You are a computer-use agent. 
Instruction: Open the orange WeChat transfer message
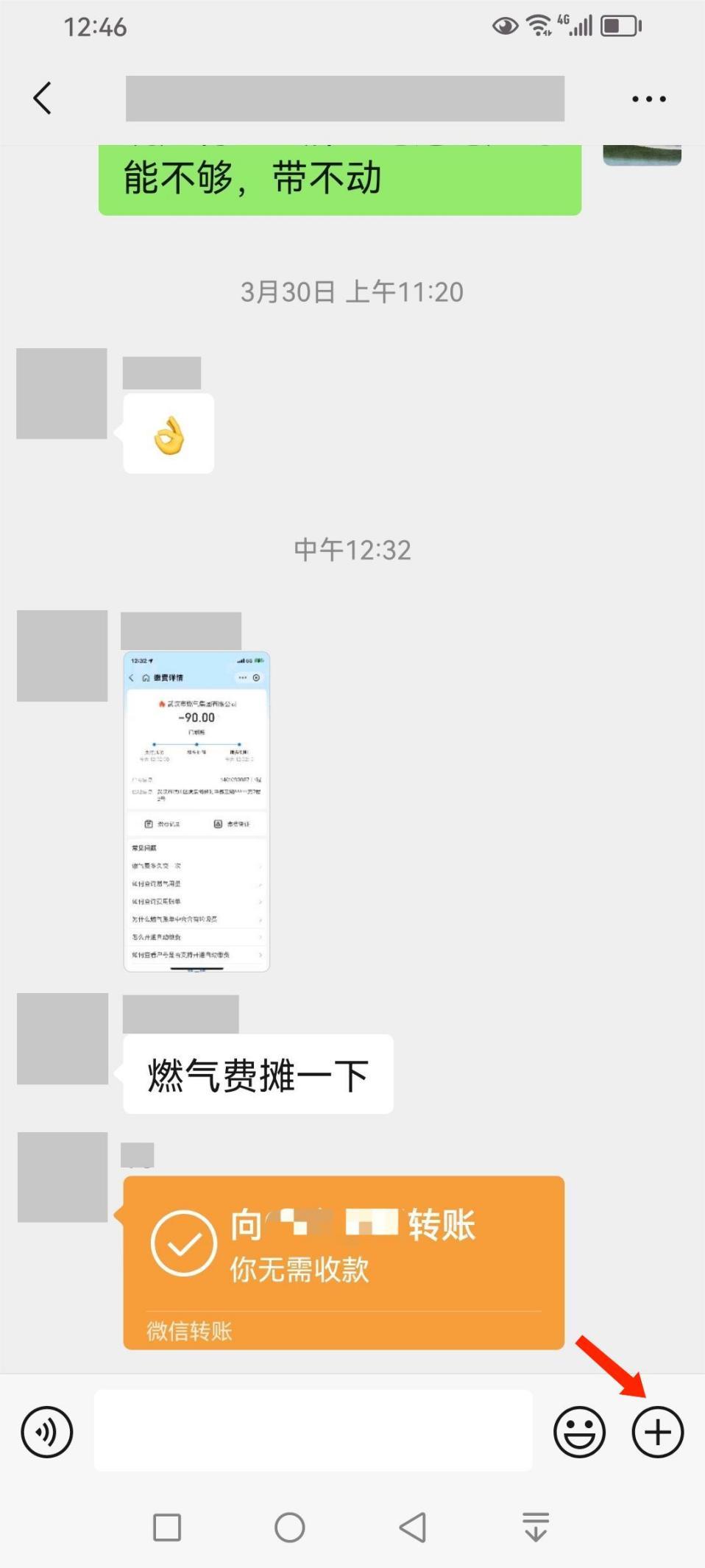point(343,1262)
